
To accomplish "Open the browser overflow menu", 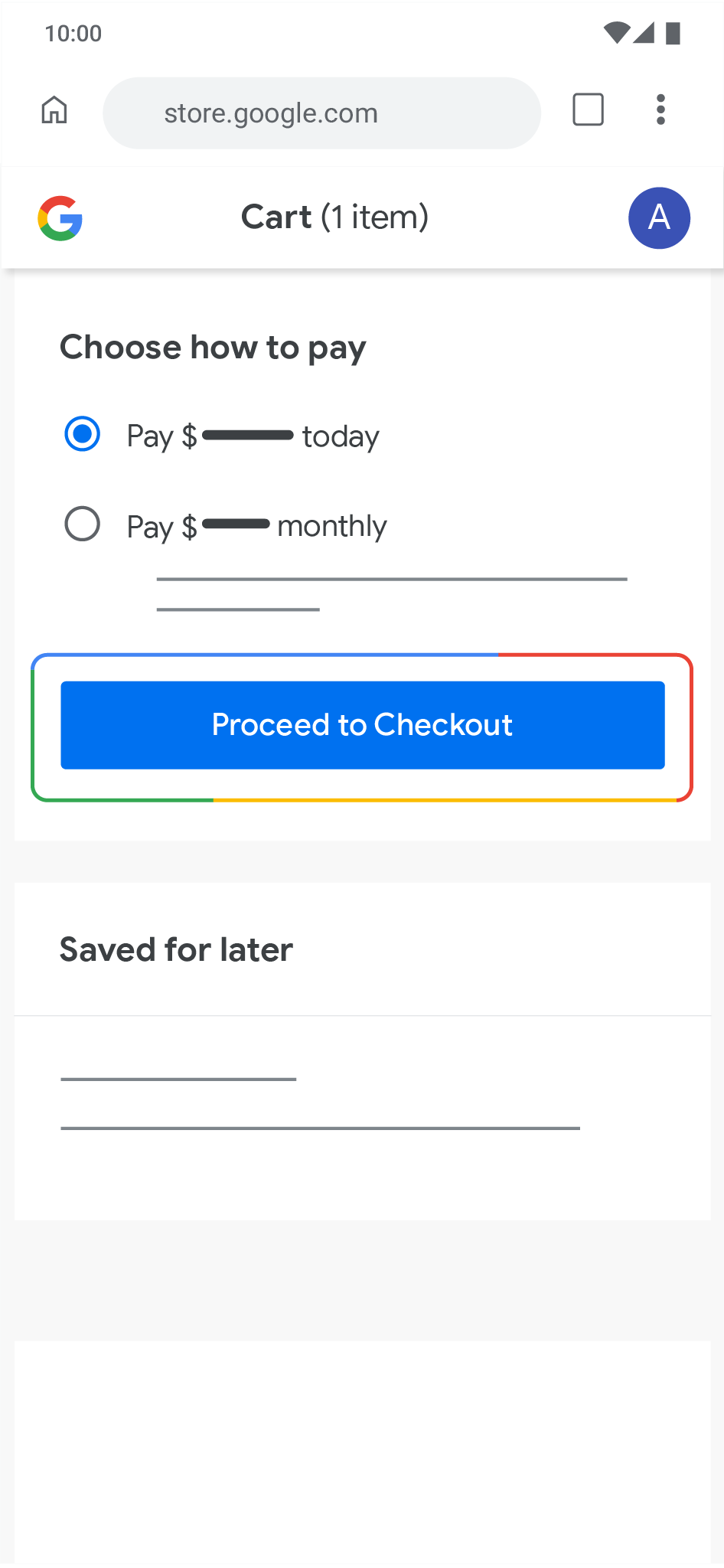I will 660,109.
